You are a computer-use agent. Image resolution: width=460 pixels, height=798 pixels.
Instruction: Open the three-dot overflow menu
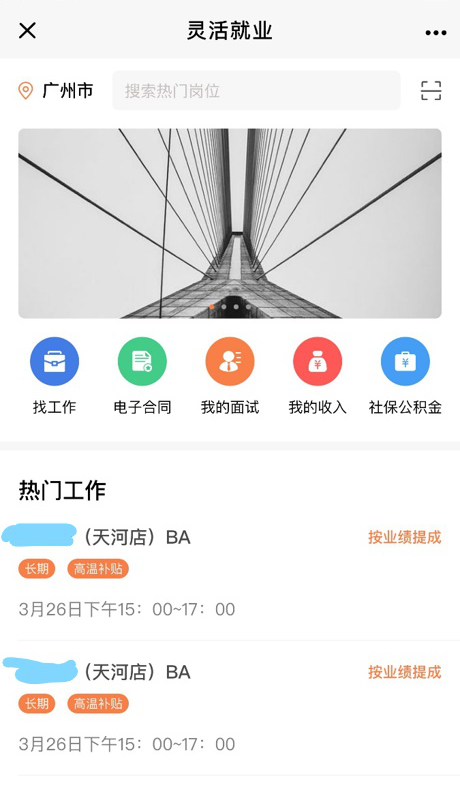pyautogui.click(x=436, y=33)
